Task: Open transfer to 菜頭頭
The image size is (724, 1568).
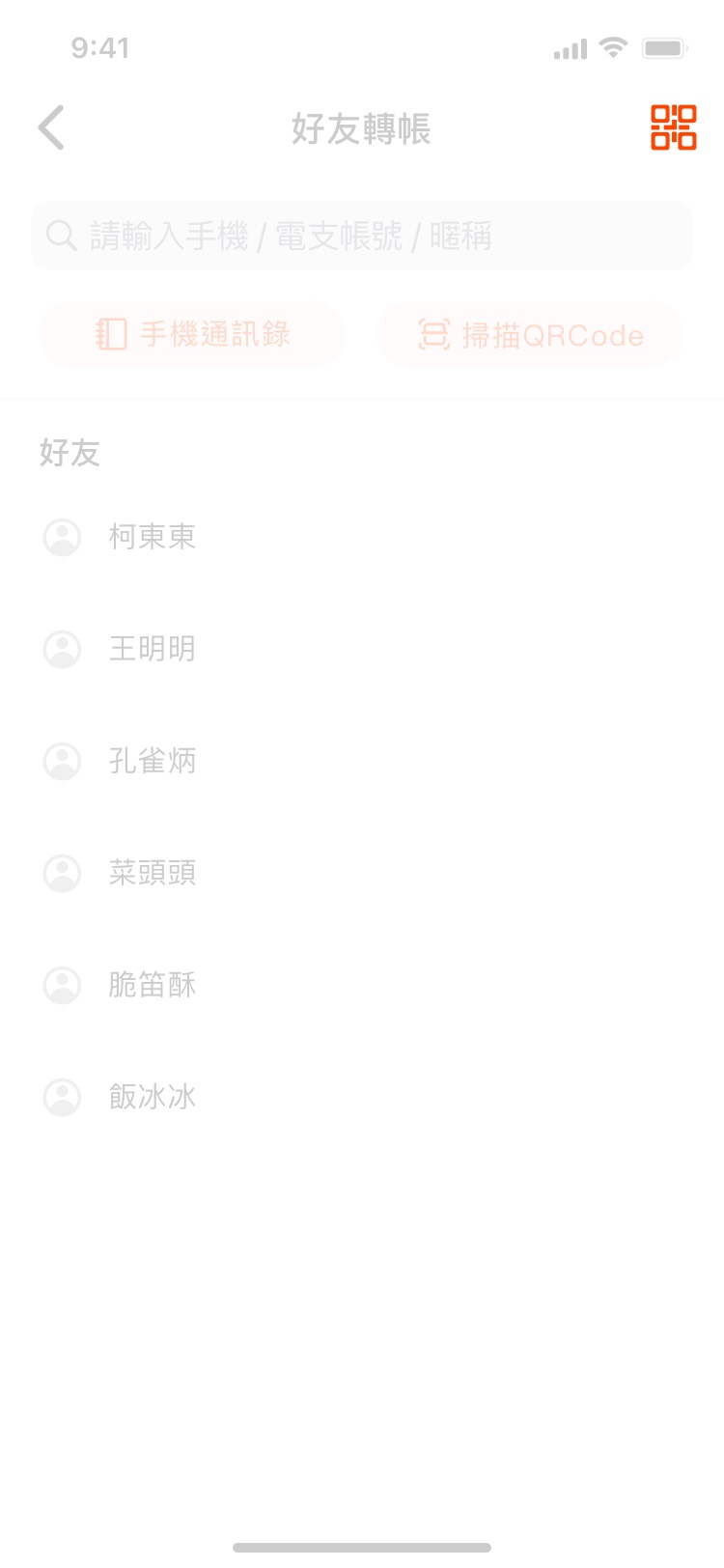Action: point(362,873)
